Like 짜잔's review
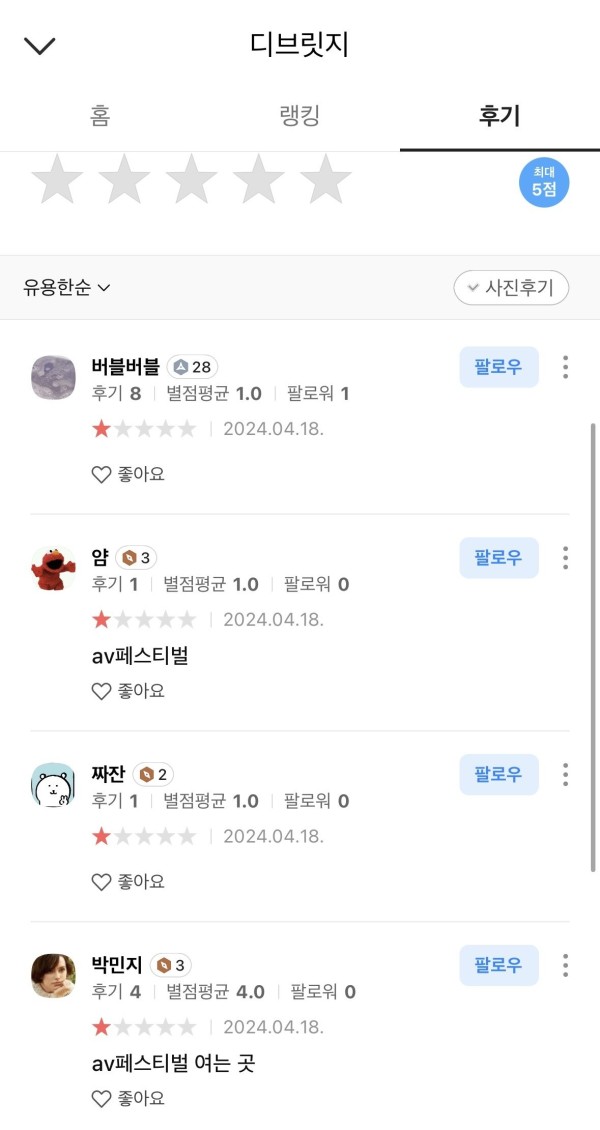 128,882
